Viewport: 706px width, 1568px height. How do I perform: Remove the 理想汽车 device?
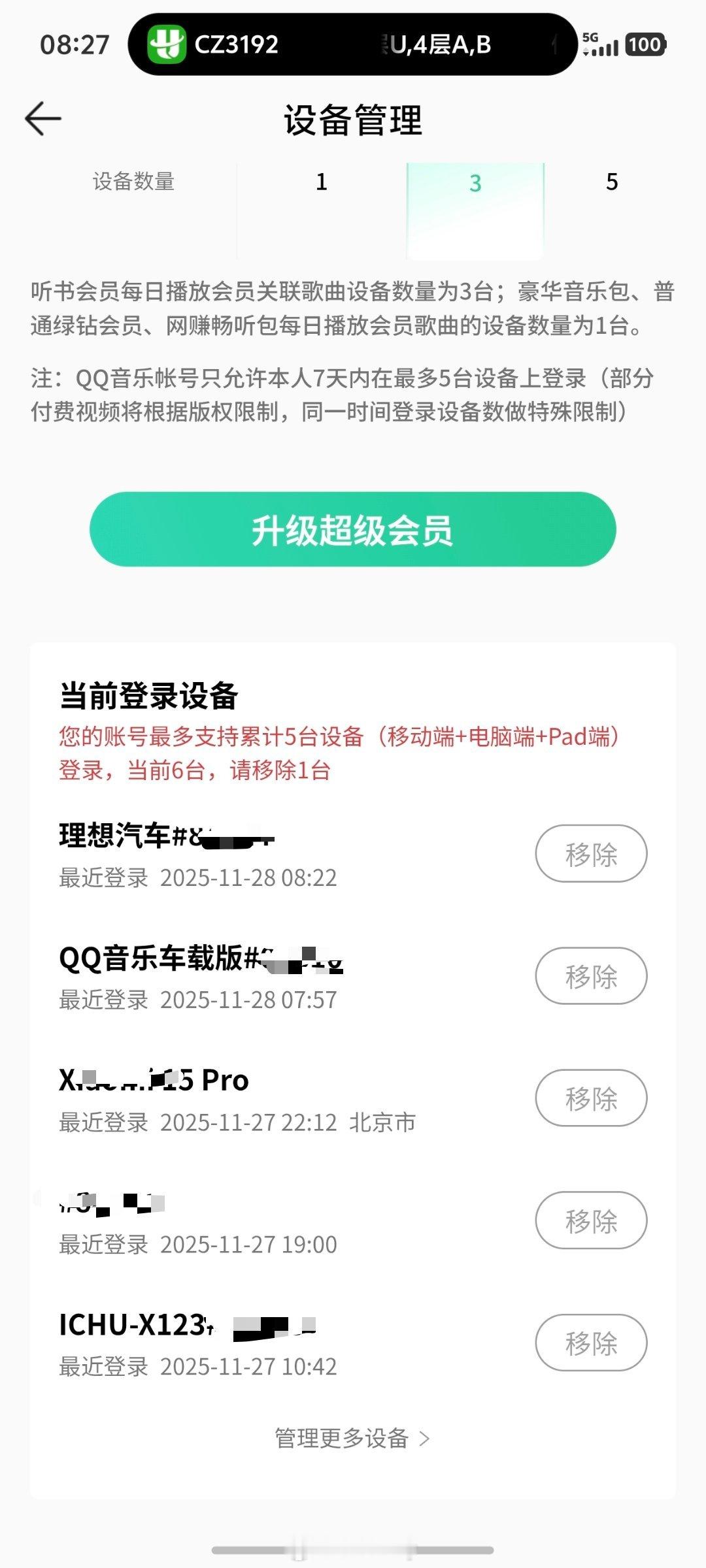pos(590,854)
